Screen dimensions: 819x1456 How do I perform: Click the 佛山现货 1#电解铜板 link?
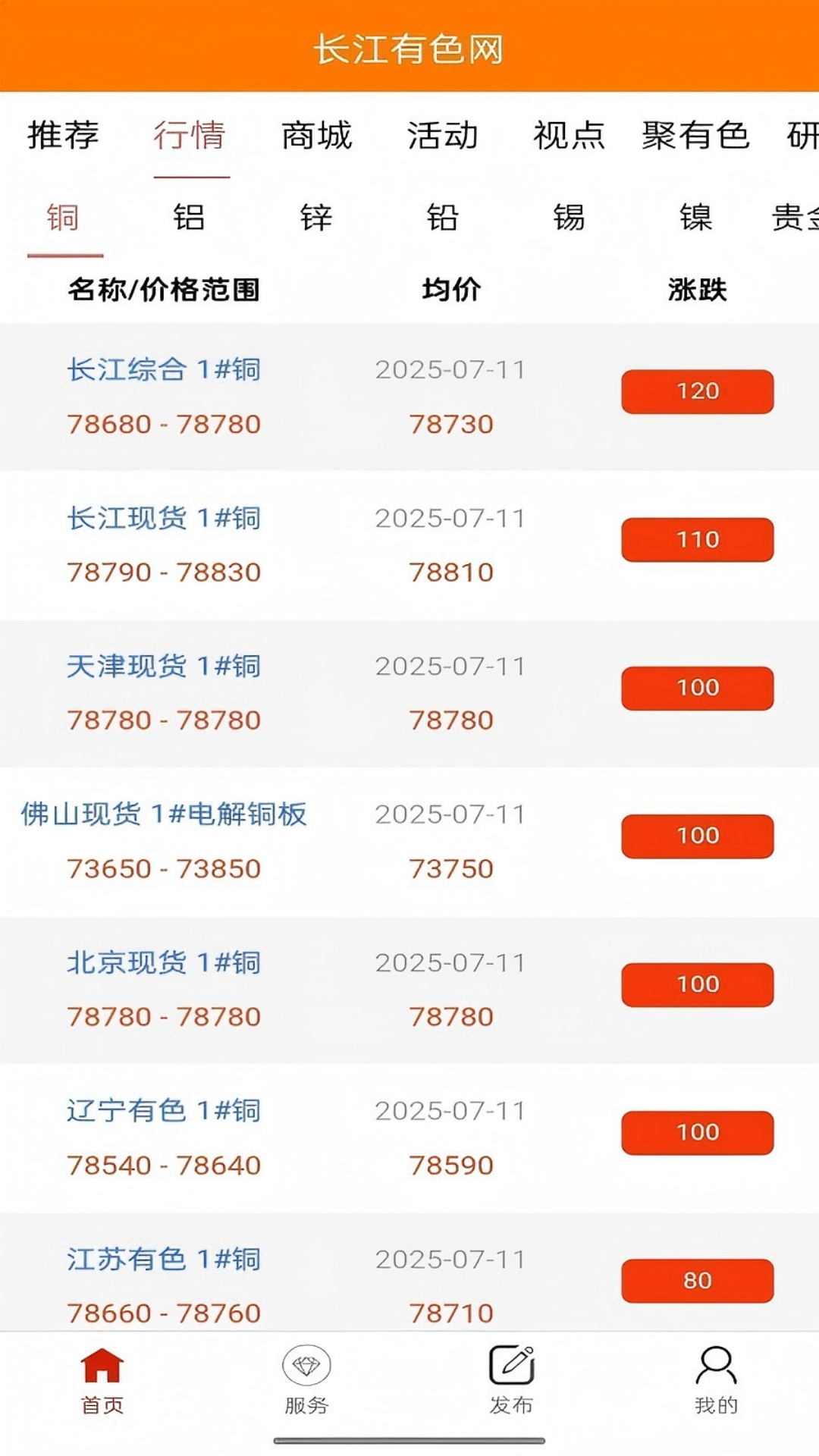coord(164,814)
